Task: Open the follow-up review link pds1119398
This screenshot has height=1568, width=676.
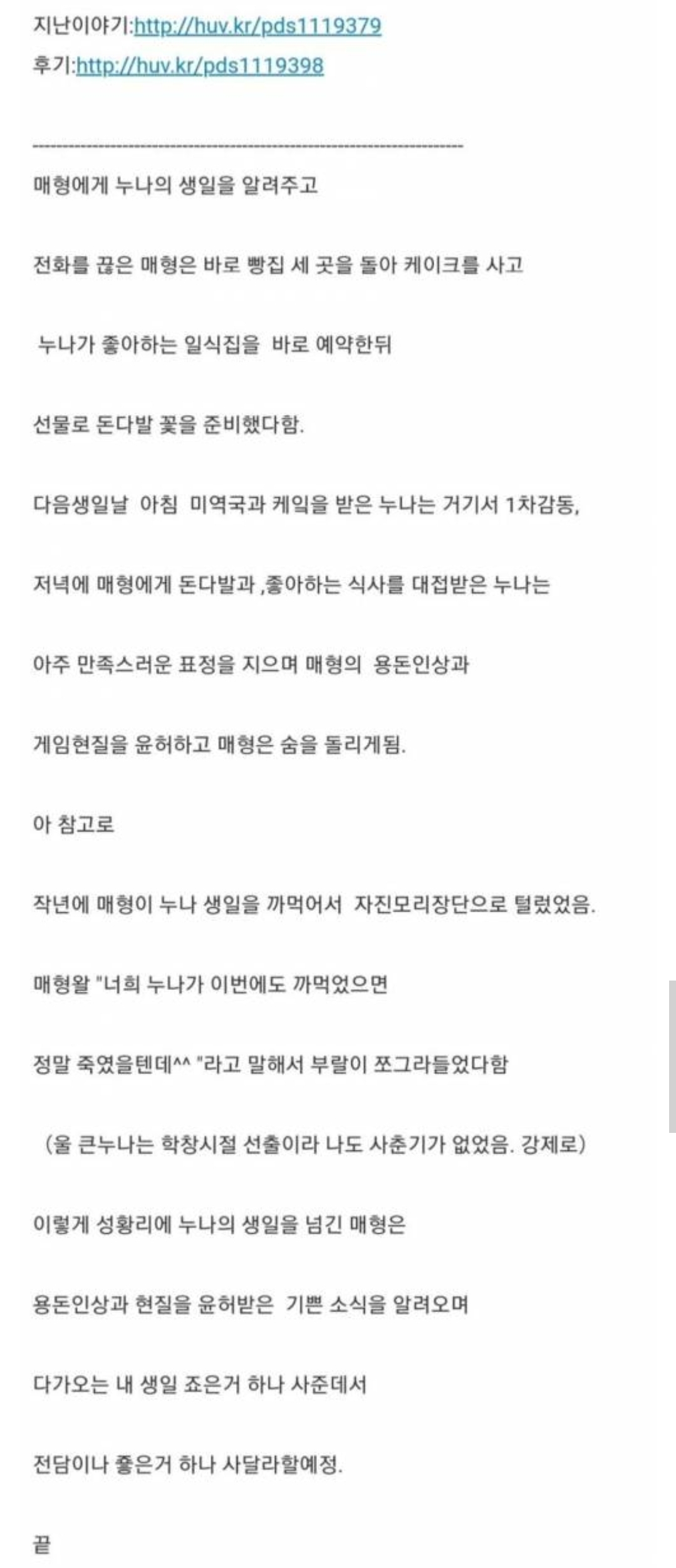Action: click(x=200, y=66)
